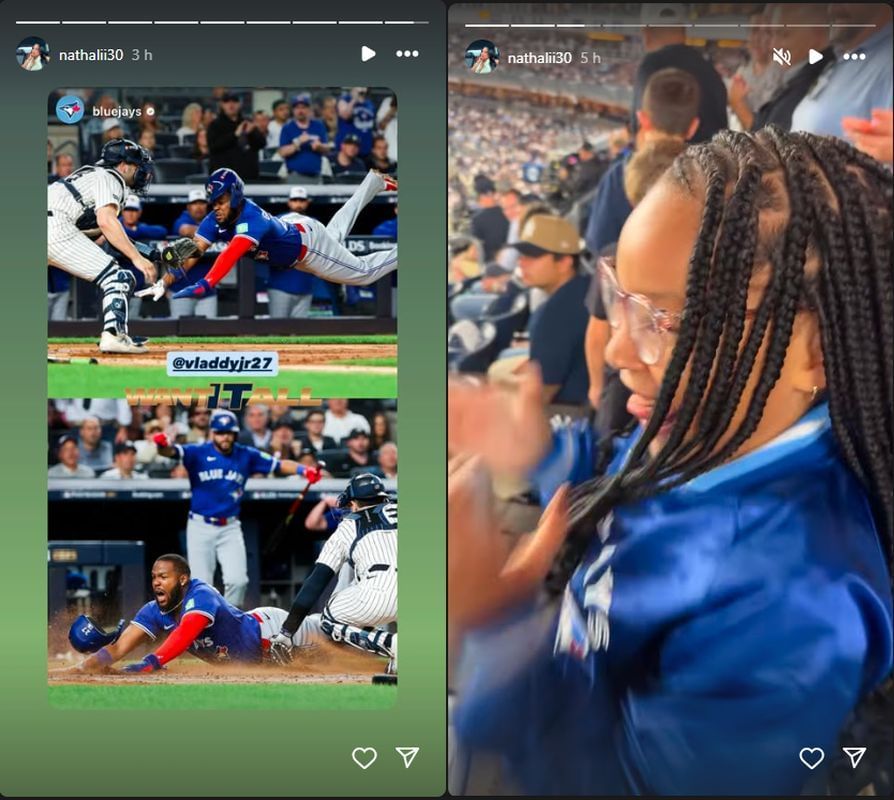
Task: Open more options on the 3 h story
Action: pos(407,54)
